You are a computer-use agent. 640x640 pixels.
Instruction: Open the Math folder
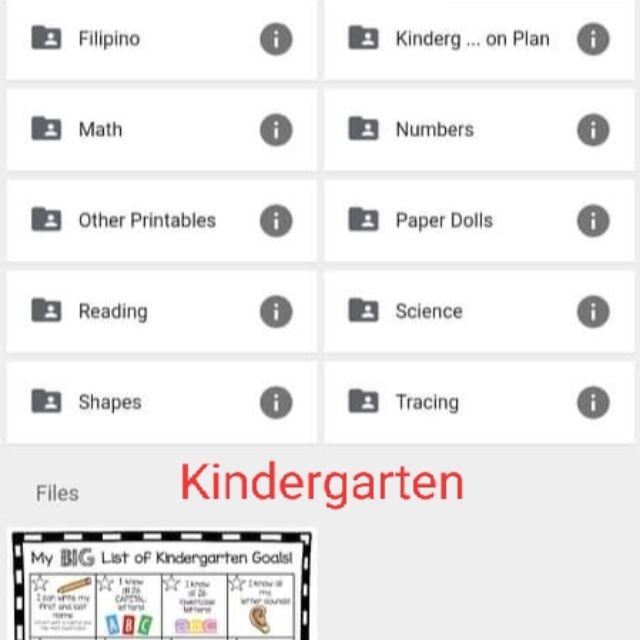pyautogui.click(x=100, y=129)
